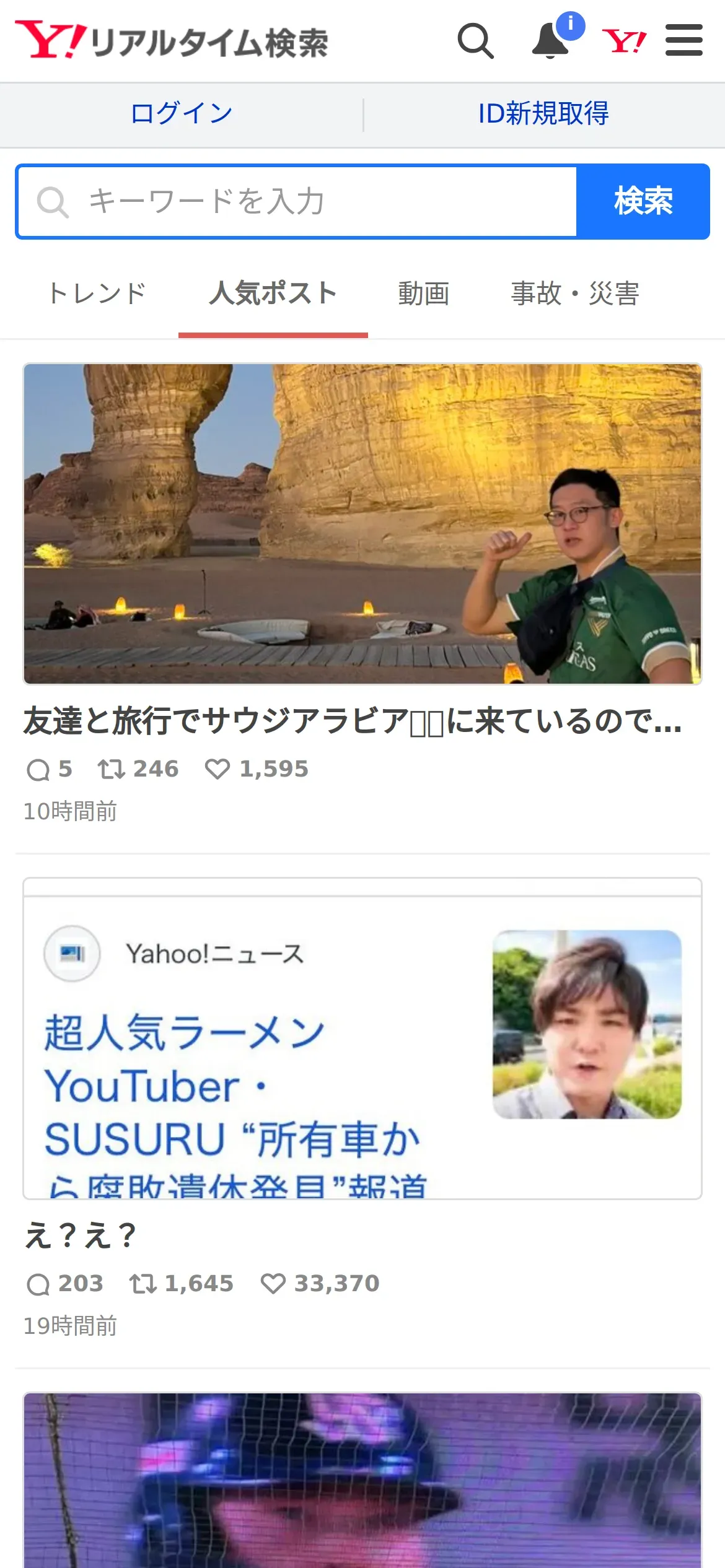Like the え？え？ post
The height and width of the screenshot is (1568, 725).
tap(273, 1284)
